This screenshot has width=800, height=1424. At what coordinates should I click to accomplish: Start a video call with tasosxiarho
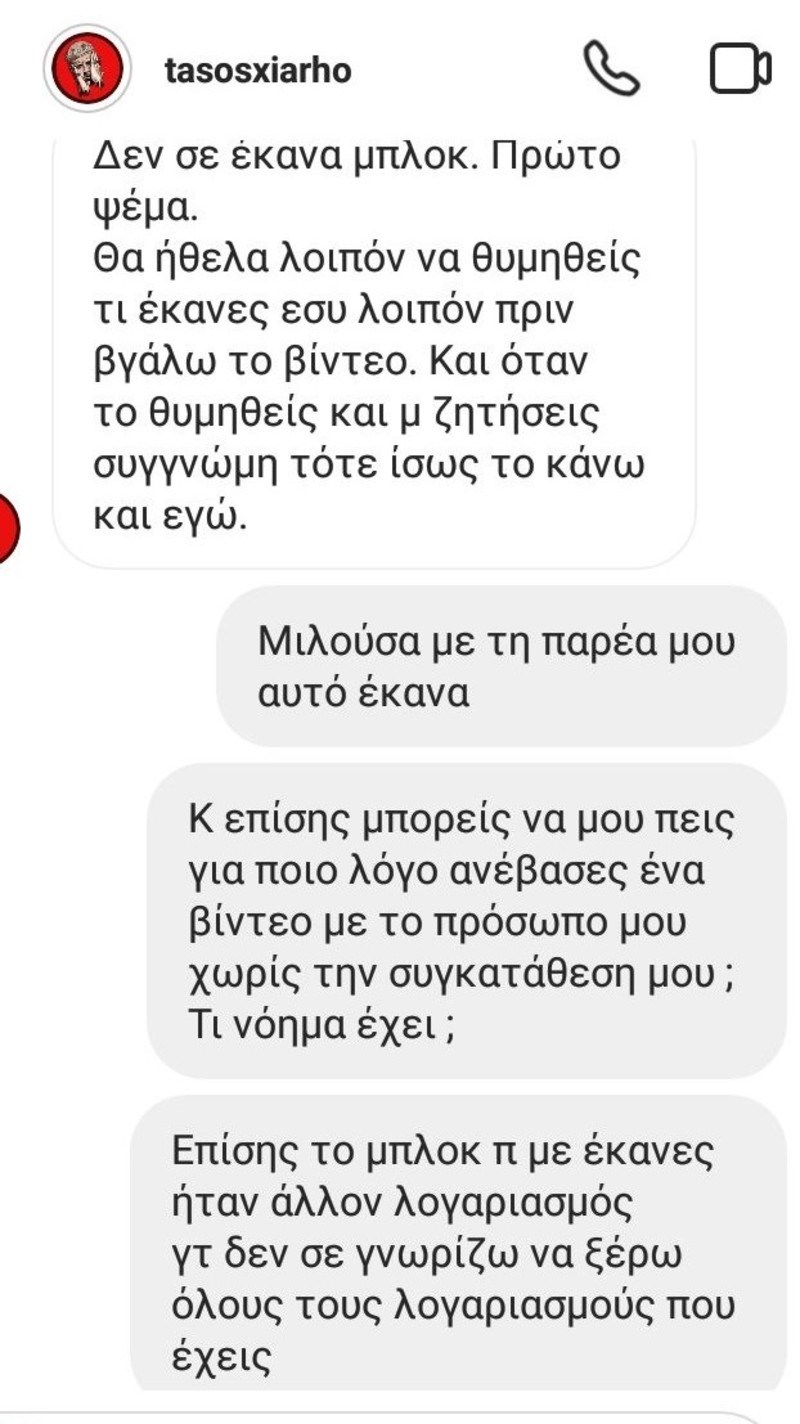click(740, 69)
